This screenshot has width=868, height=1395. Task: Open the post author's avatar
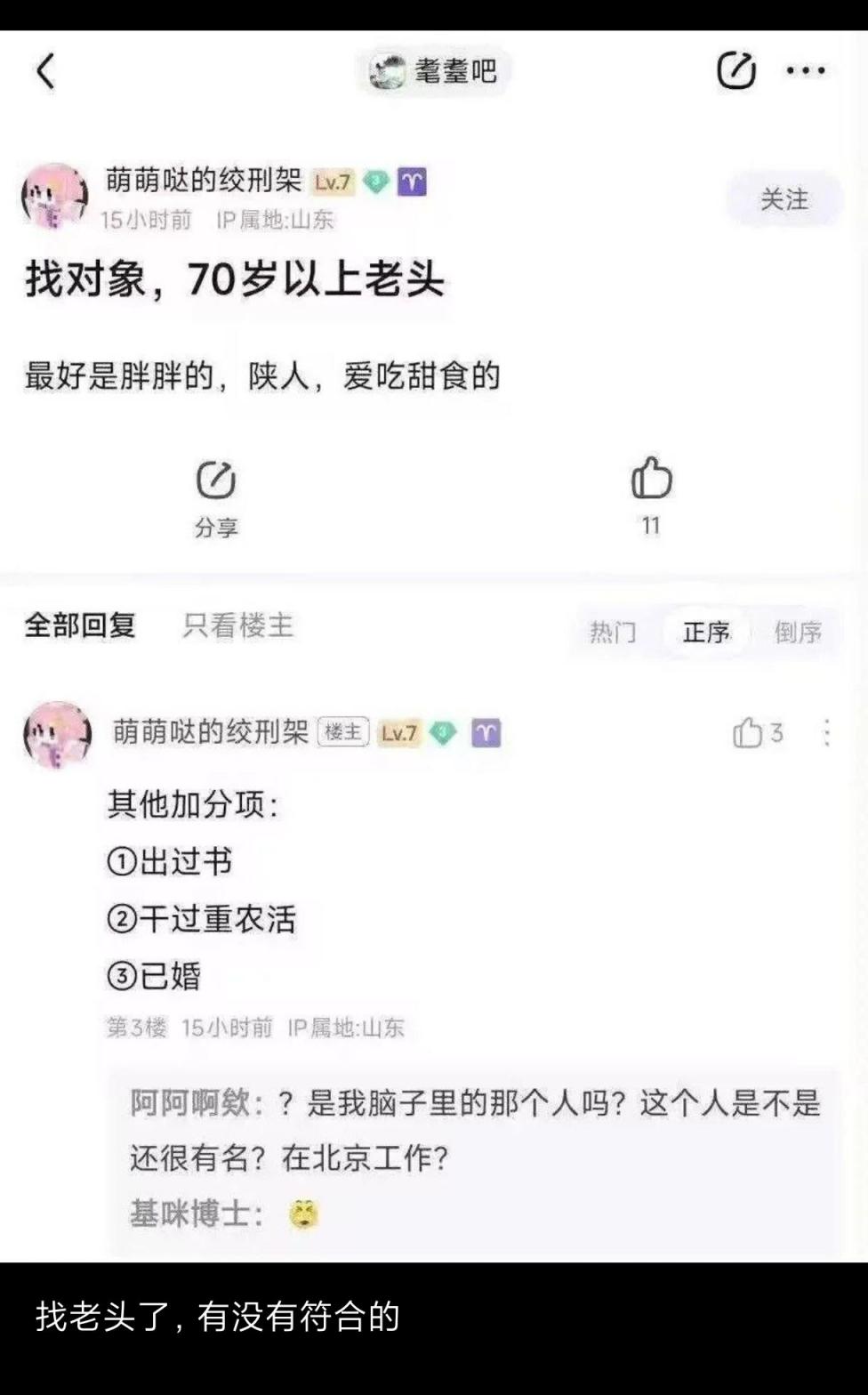coord(55,198)
